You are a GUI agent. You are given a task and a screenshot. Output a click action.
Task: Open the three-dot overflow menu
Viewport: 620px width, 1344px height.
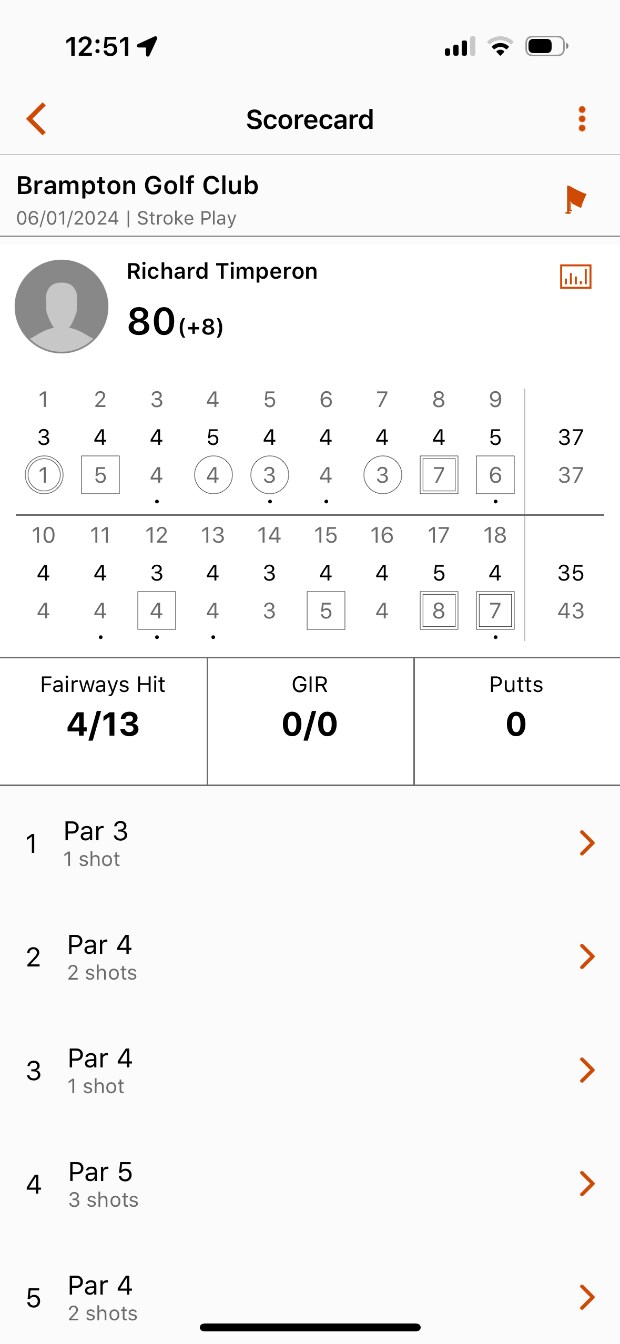[582, 119]
